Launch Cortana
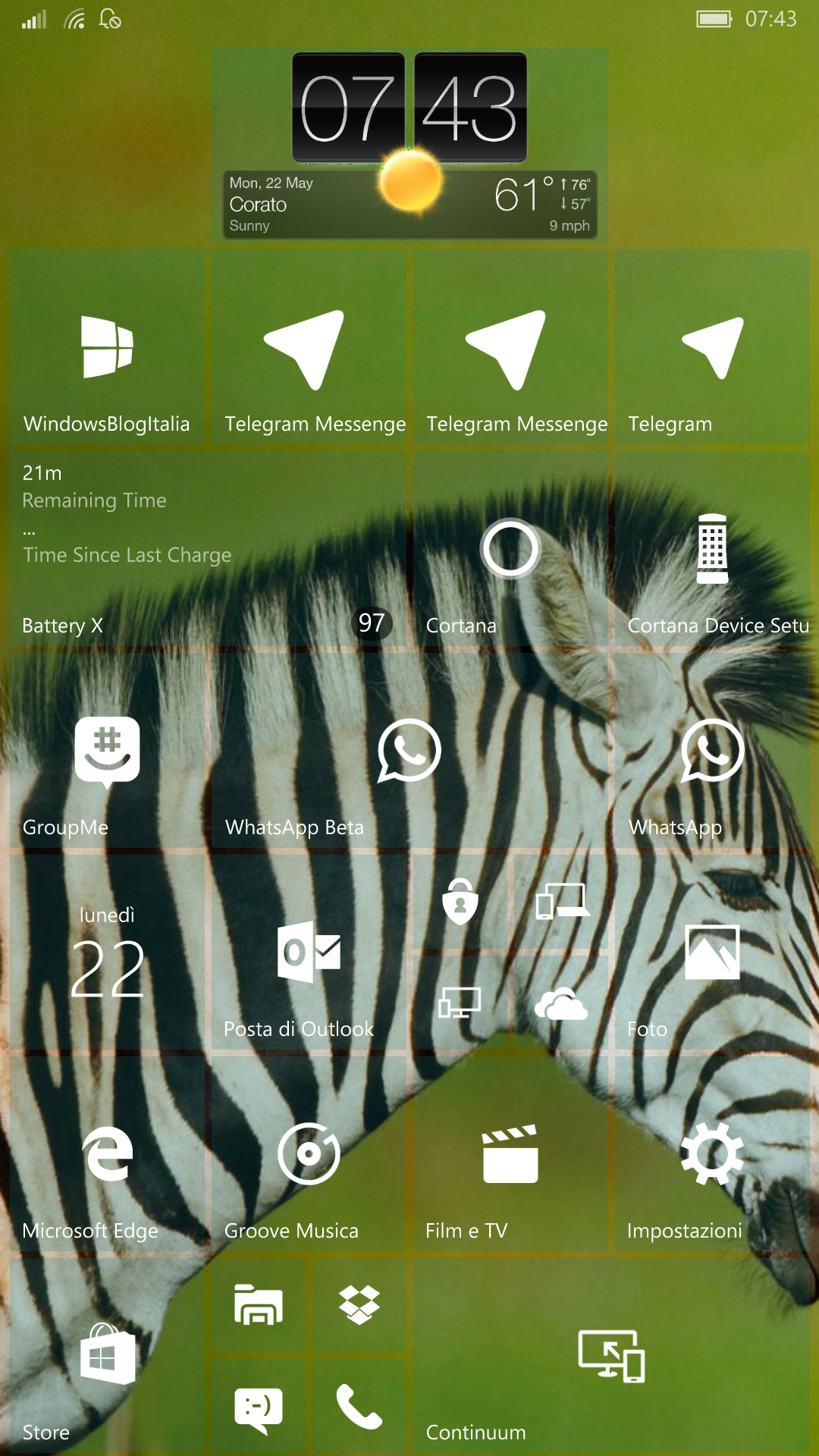 point(510,550)
